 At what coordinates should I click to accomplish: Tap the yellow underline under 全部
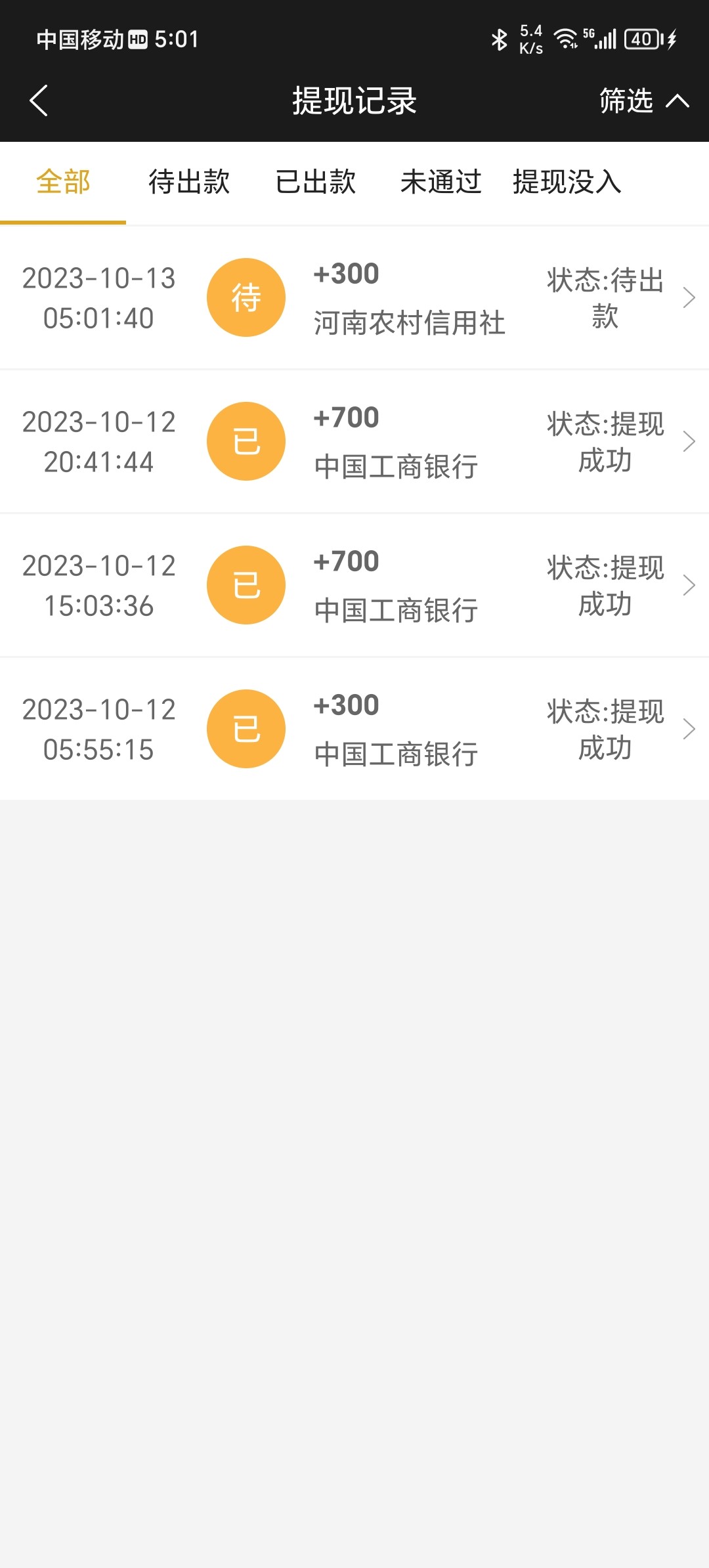pyautogui.click(x=63, y=223)
